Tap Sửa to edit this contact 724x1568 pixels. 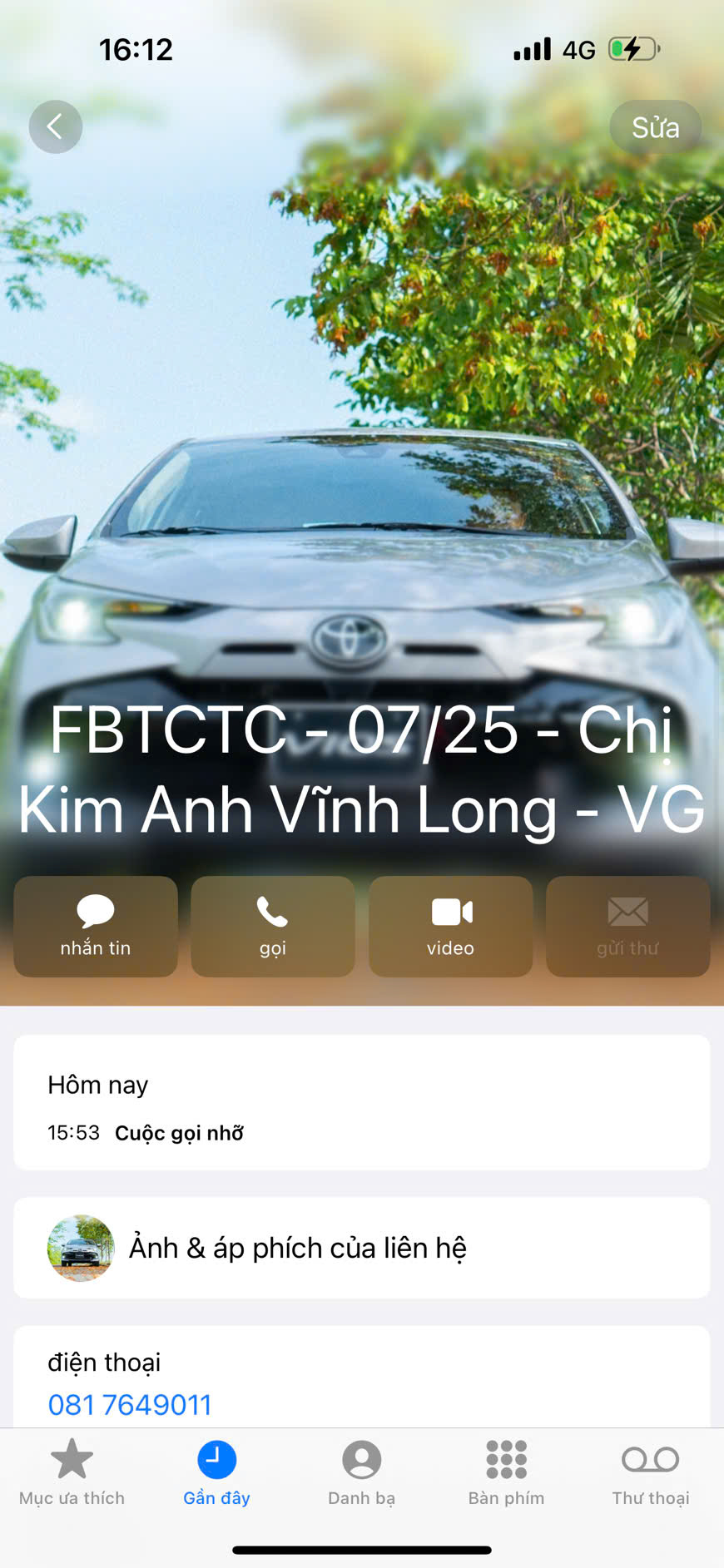click(x=655, y=127)
